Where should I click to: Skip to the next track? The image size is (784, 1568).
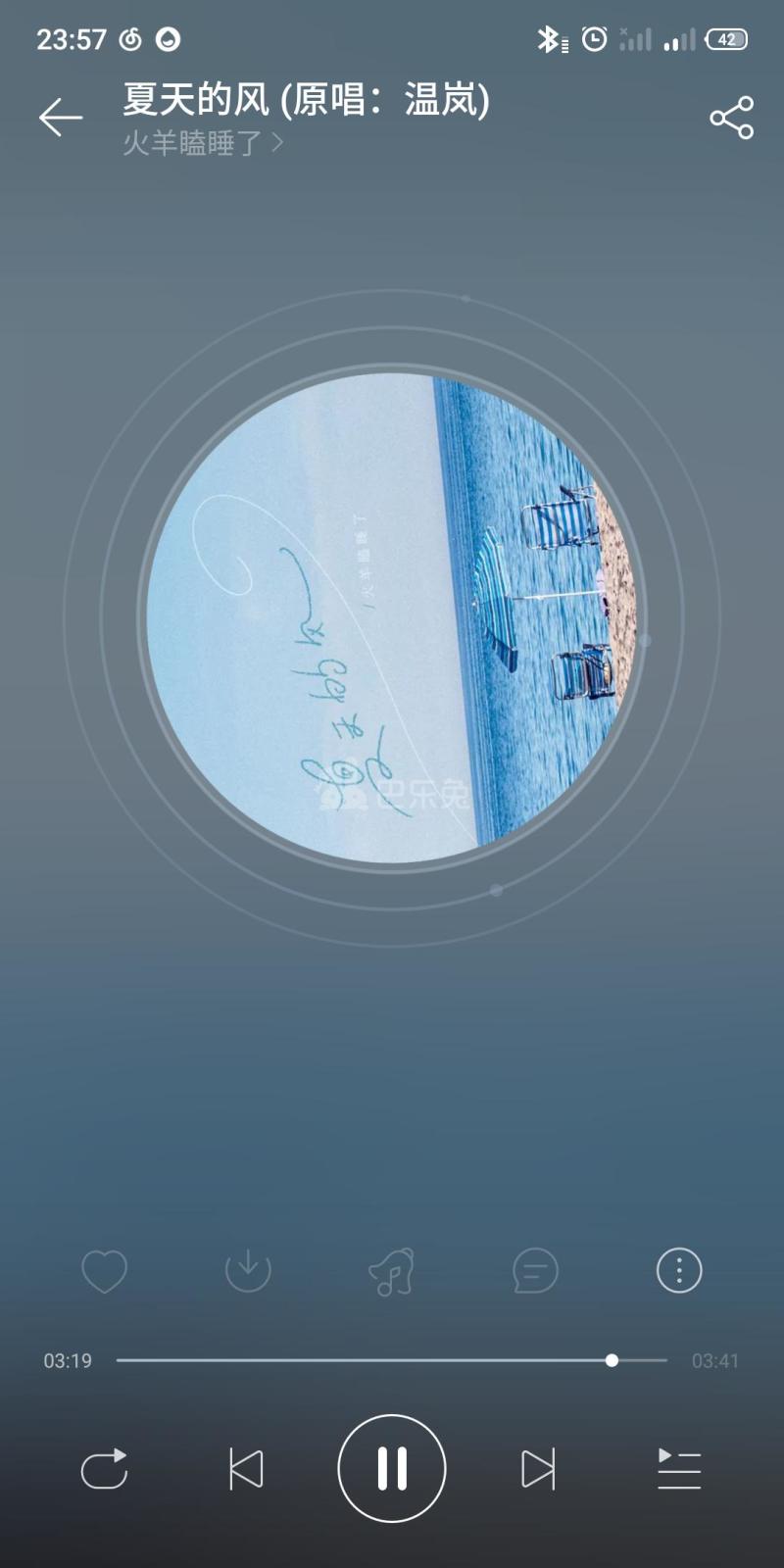538,1469
